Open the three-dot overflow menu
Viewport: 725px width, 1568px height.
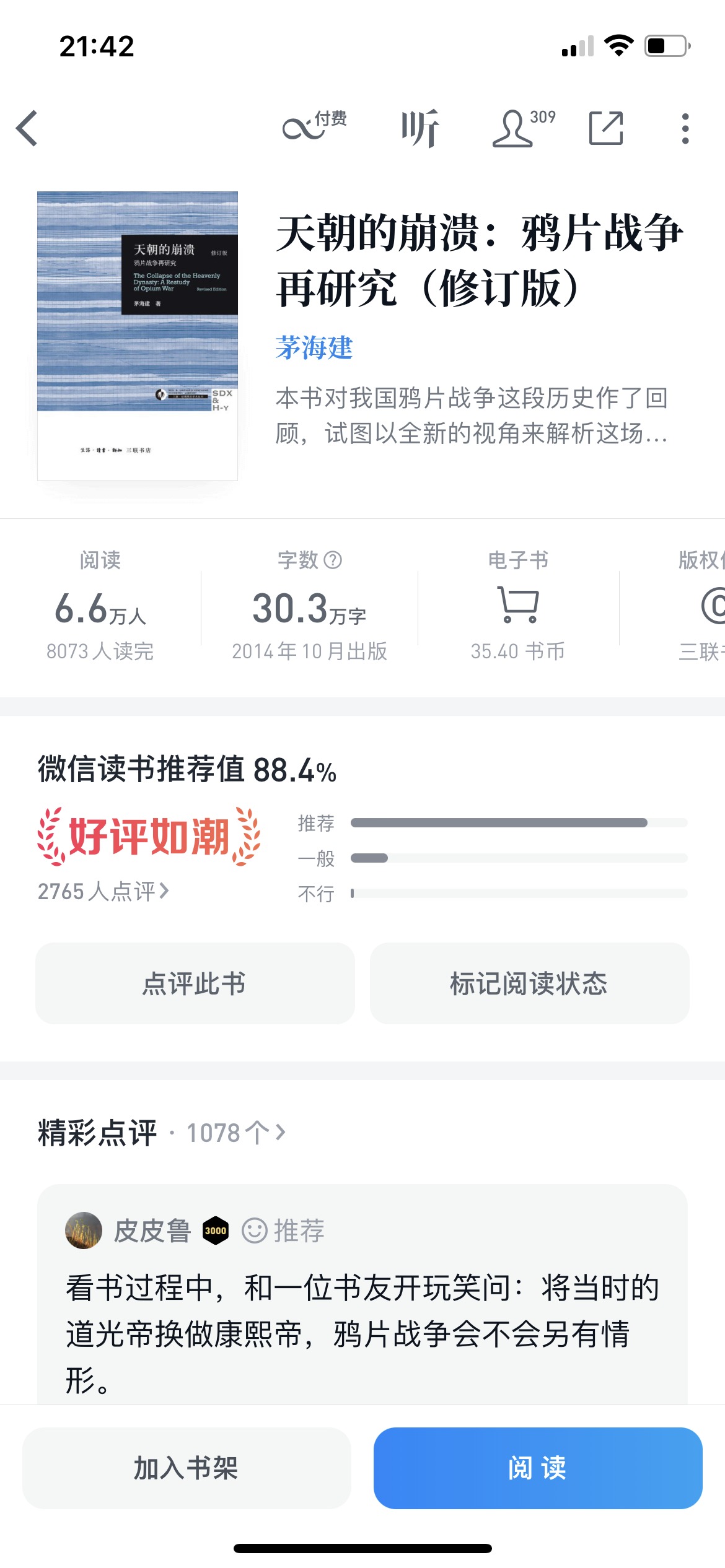click(685, 128)
